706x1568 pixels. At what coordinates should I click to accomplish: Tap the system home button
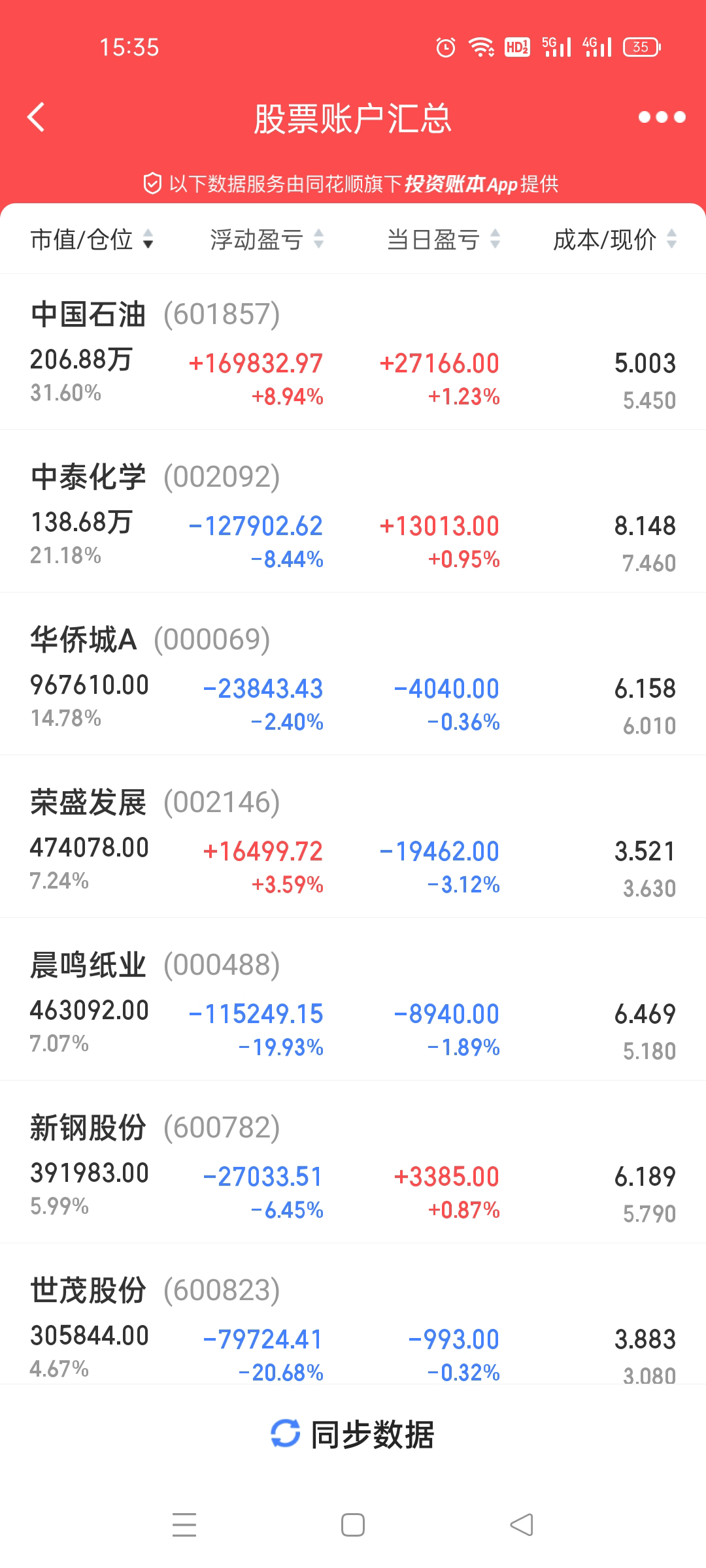click(x=353, y=1525)
